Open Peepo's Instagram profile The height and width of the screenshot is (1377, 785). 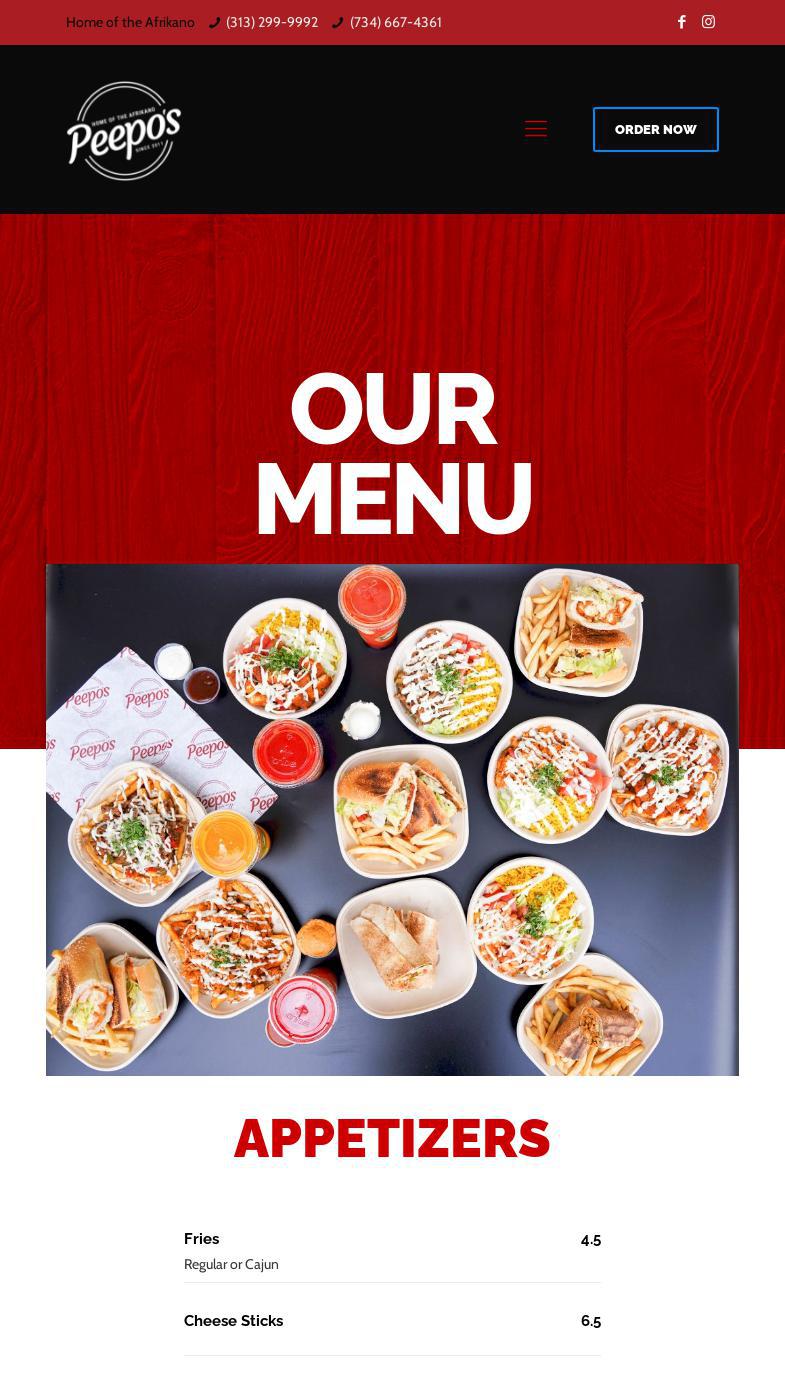click(x=708, y=22)
